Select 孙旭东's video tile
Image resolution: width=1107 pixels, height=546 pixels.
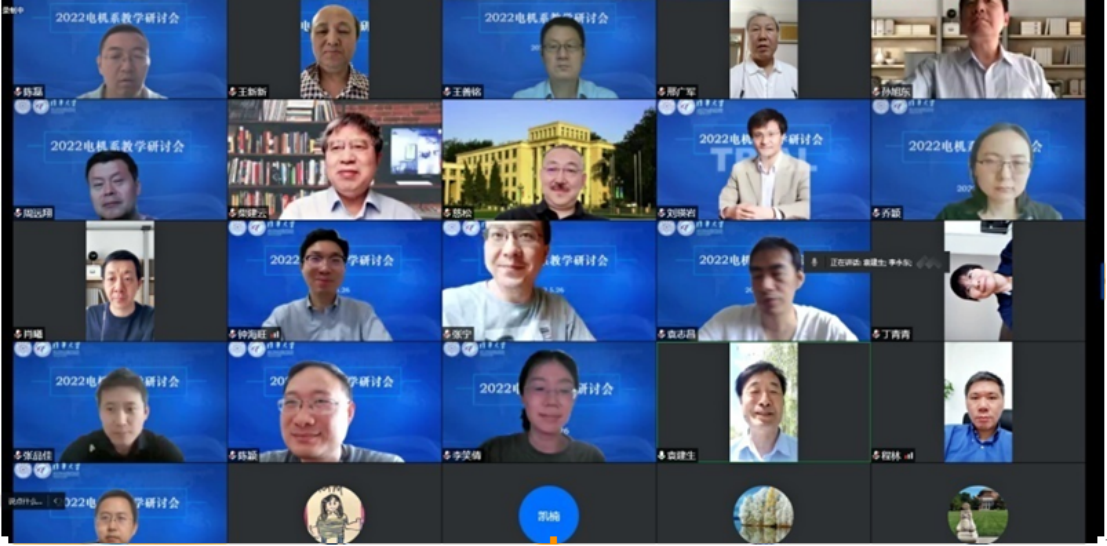pyautogui.click(x=977, y=50)
